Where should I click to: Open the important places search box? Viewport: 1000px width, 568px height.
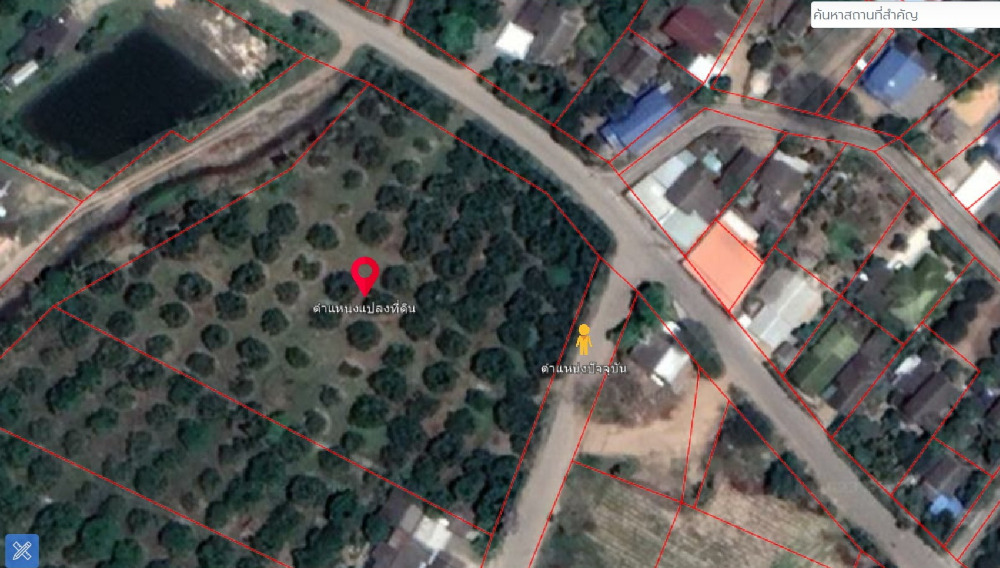903,14
